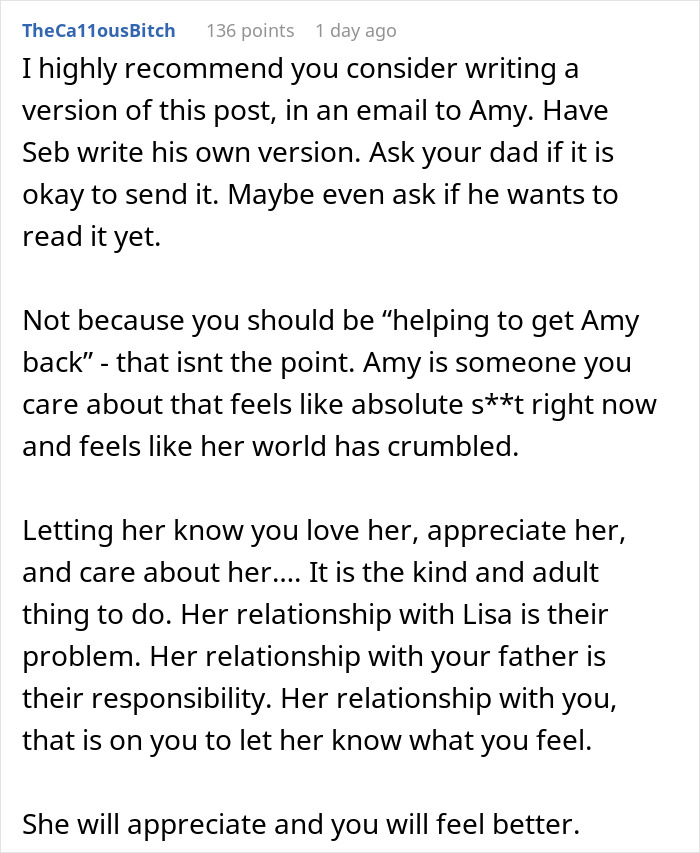The width and height of the screenshot is (700, 853).
Task: Open TheCa11ousBitch user profile
Action: coord(99,30)
